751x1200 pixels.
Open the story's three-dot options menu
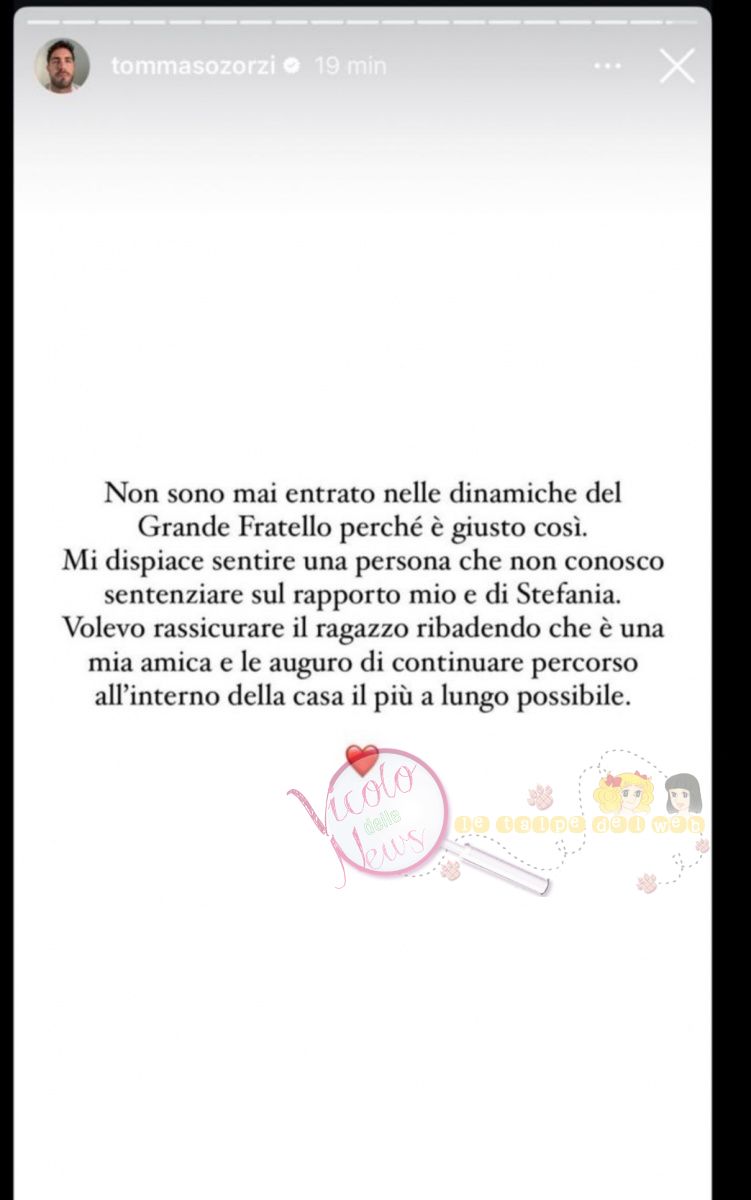click(x=608, y=66)
